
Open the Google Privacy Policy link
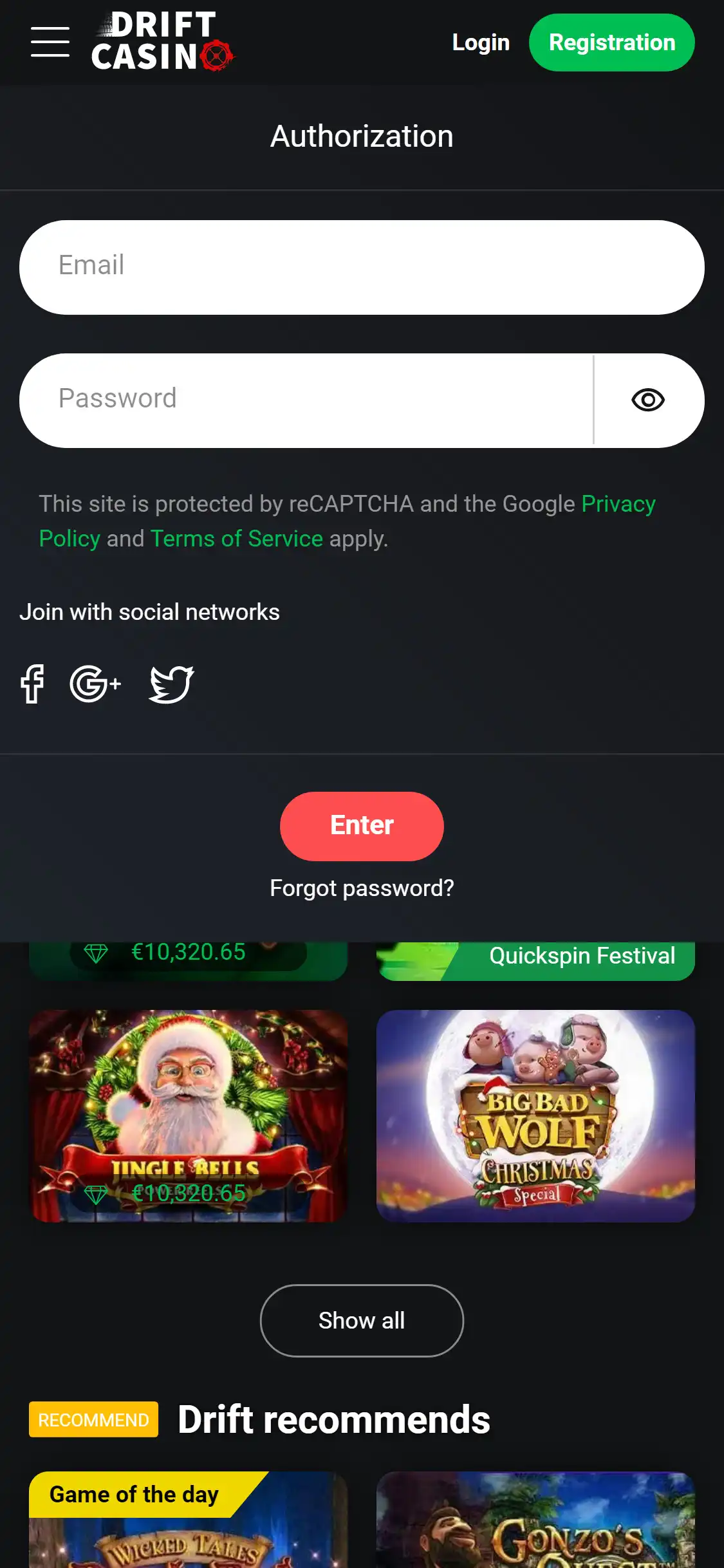pos(618,504)
